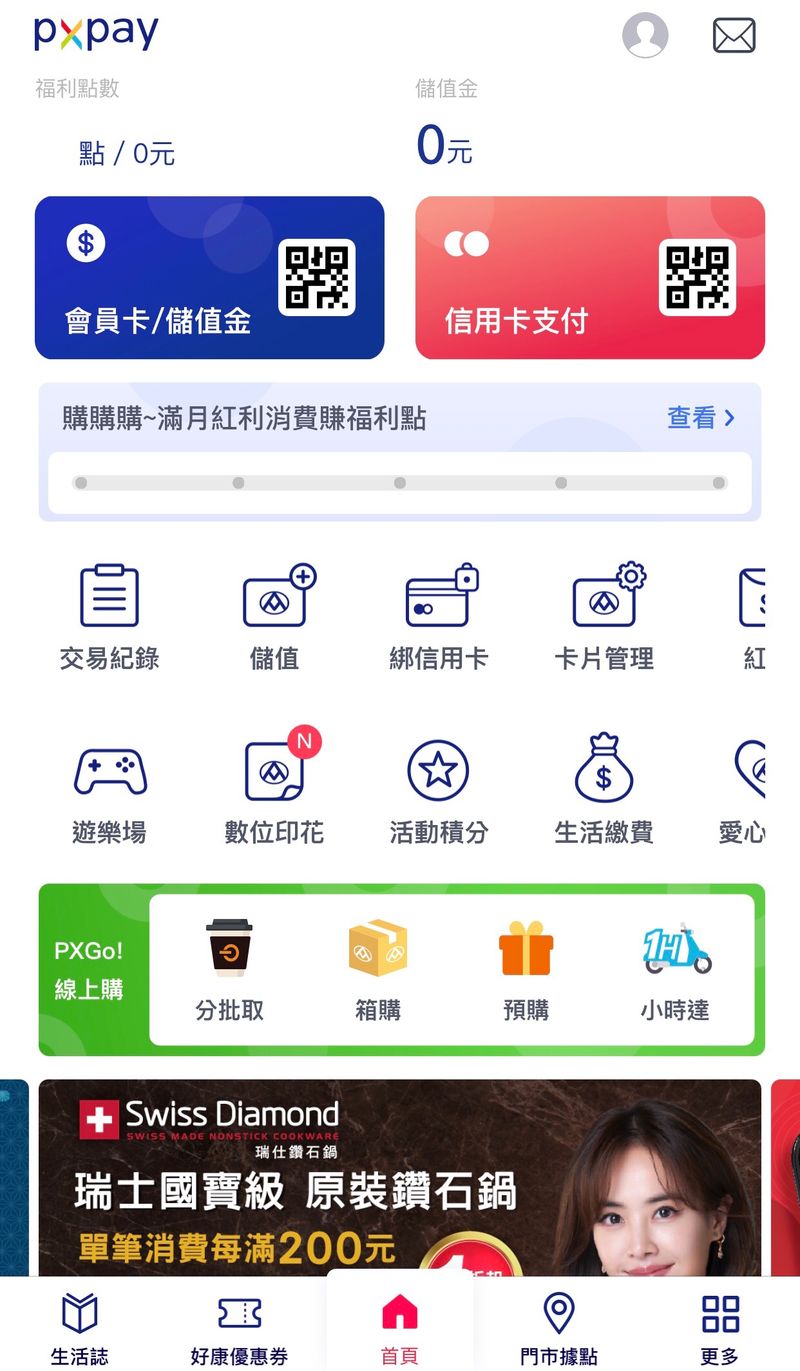
Task: Open 儲值 top-up
Action: 275,616
